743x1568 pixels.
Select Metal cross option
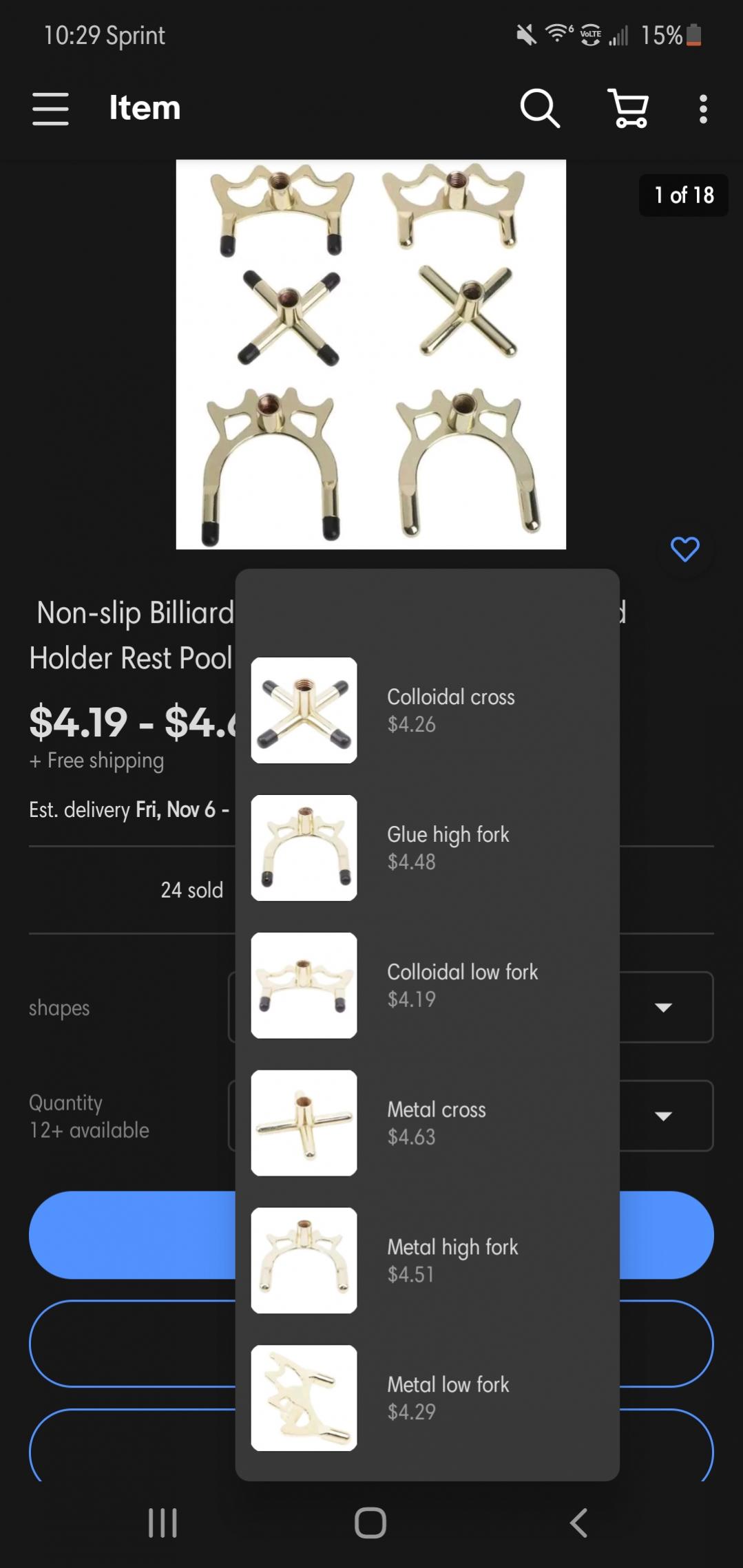tap(427, 1123)
